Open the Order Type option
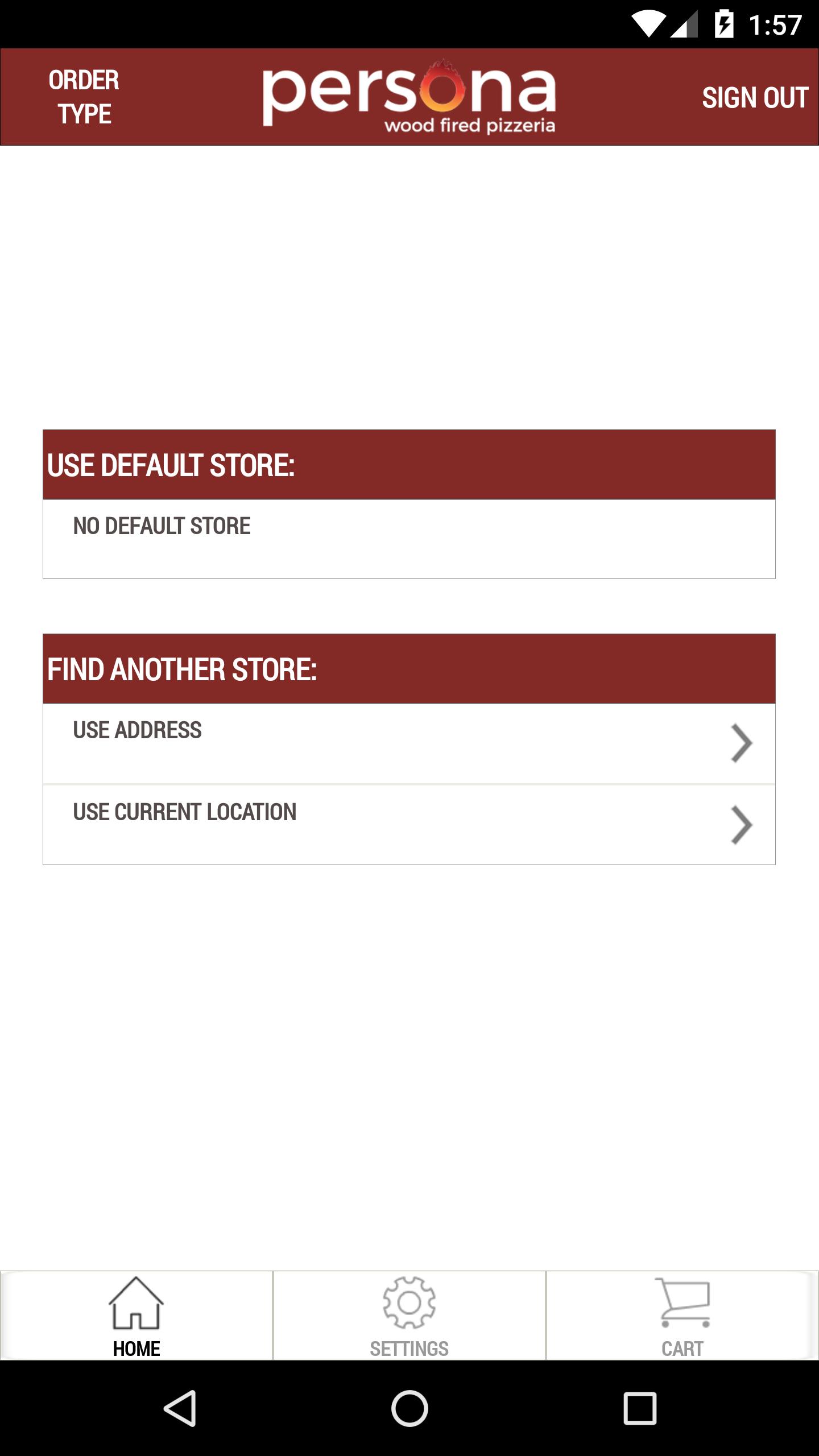Viewport: 819px width, 1456px height. coord(84,97)
